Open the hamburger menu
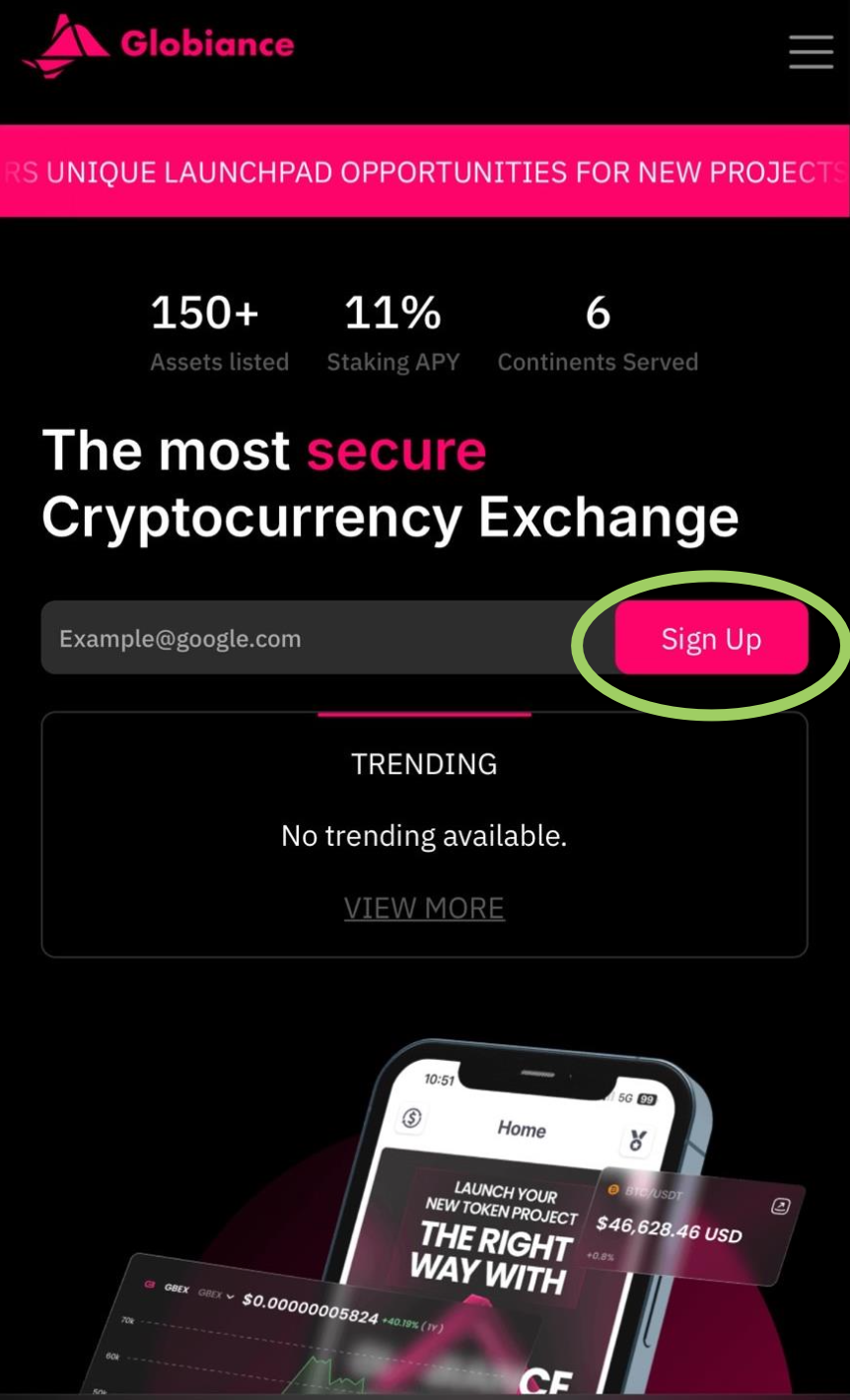The image size is (850, 1400). [x=811, y=50]
